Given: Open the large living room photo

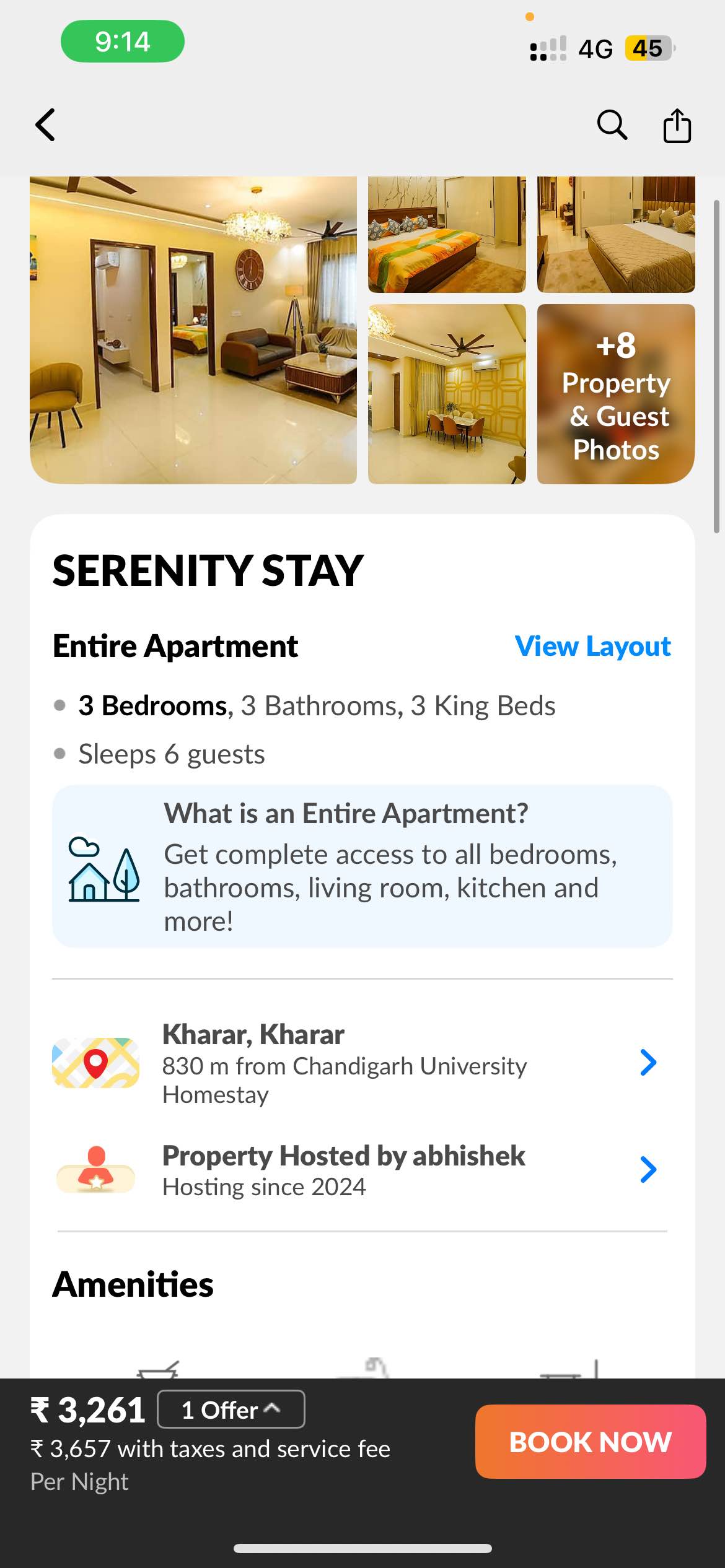Looking at the screenshot, I should tap(193, 329).
